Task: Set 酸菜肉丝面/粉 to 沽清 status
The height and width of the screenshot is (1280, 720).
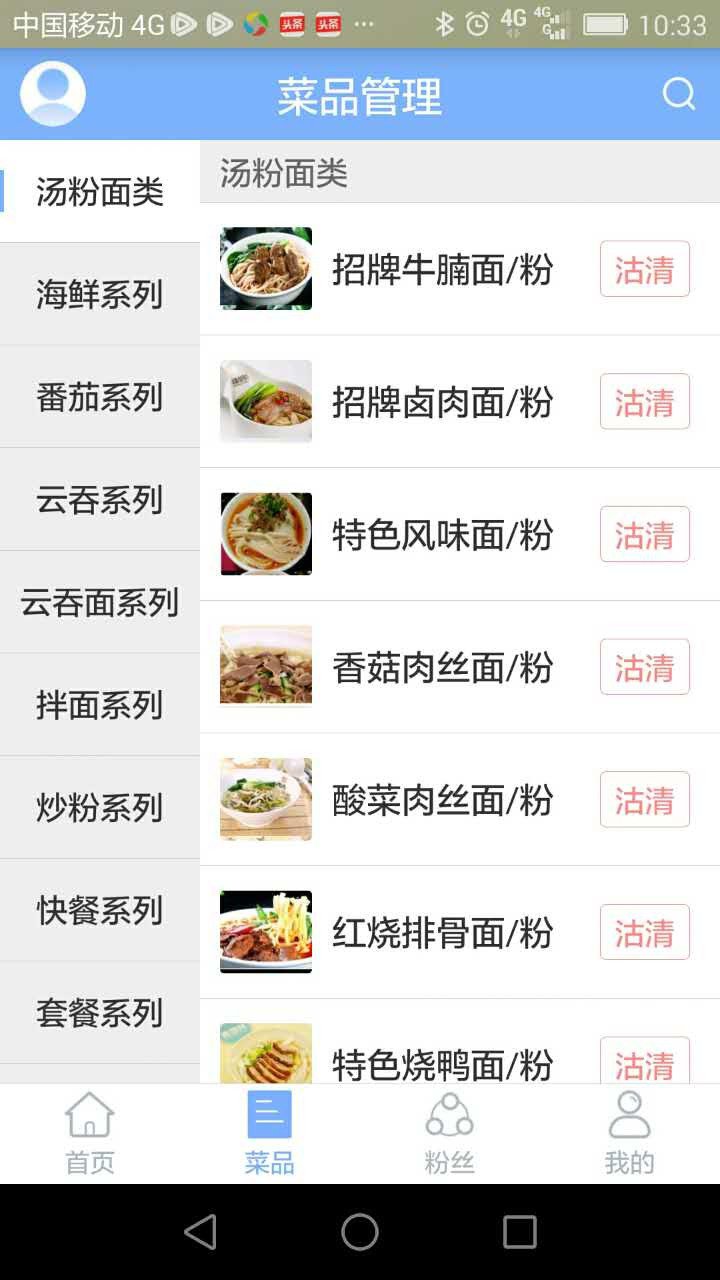Action: (644, 800)
